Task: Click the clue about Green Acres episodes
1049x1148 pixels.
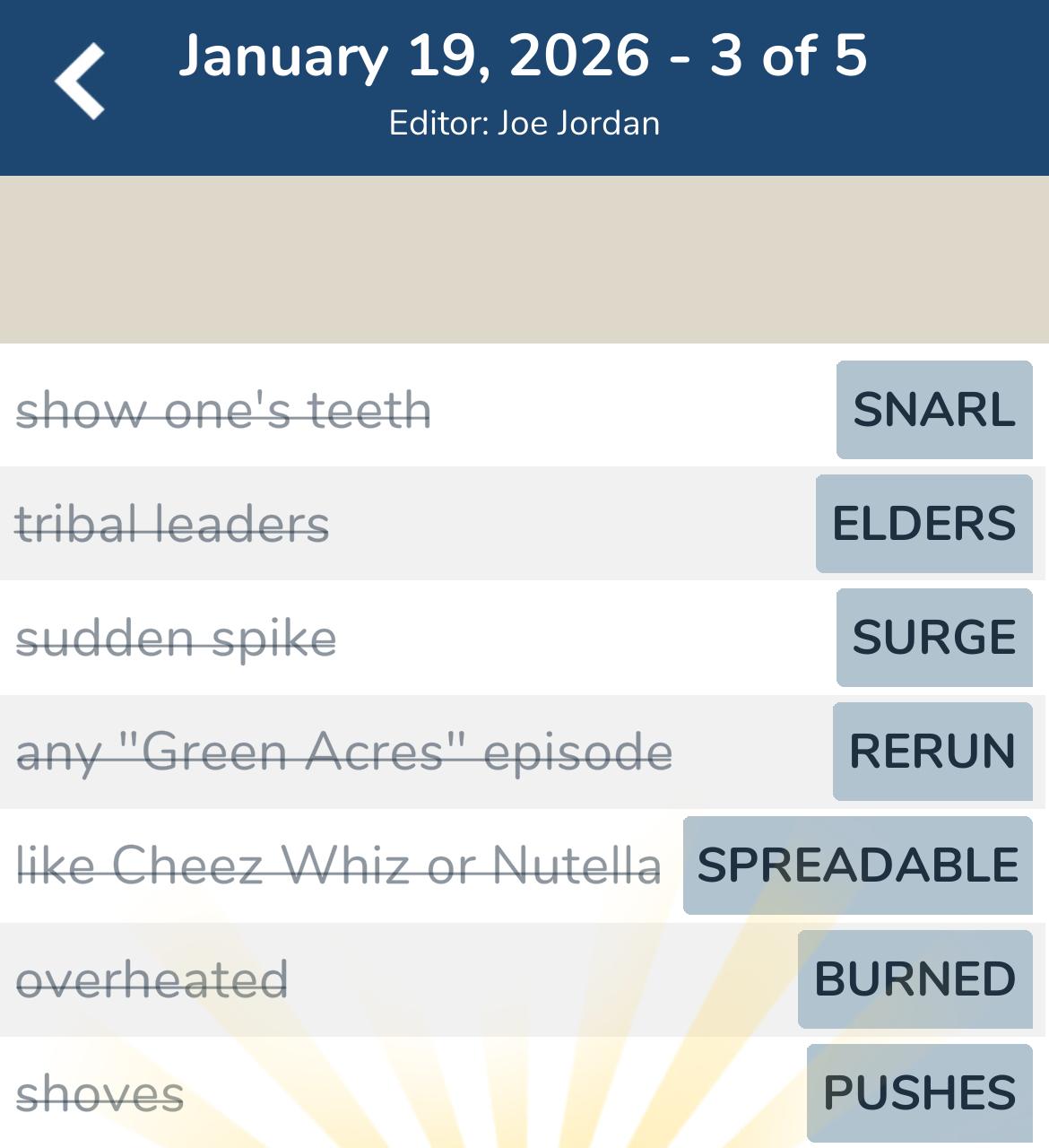Action: click(x=345, y=752)
